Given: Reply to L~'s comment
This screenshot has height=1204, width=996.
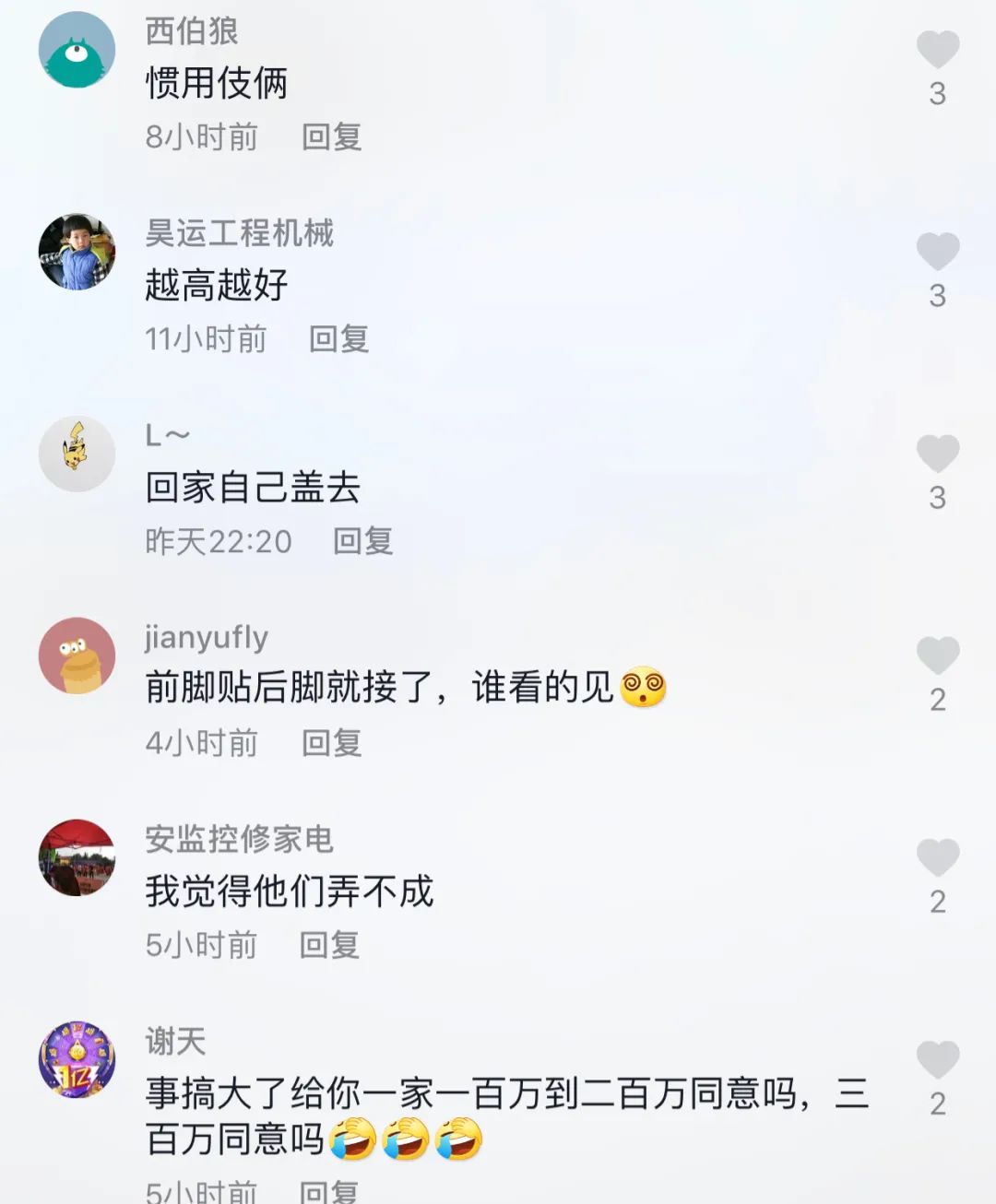Looking at the screenshot, I should tap(362, 540).
